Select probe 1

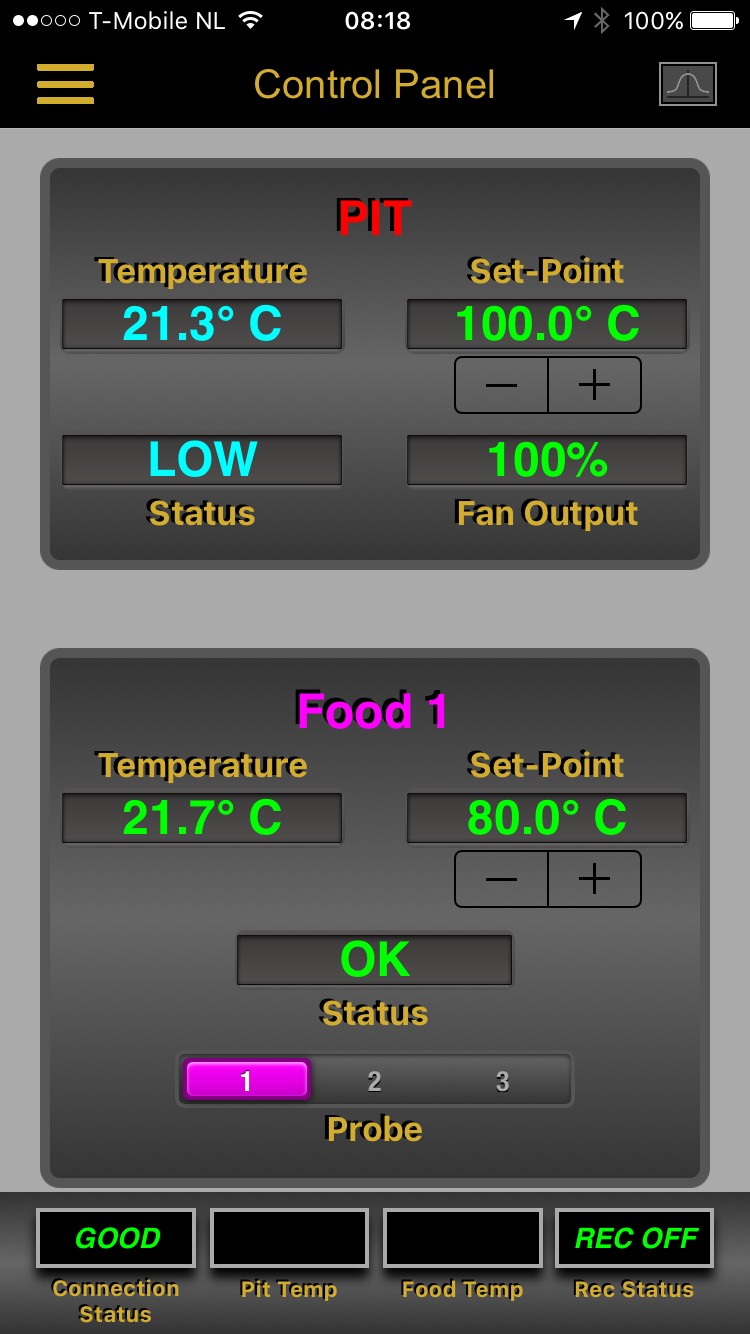point(246,1080)
